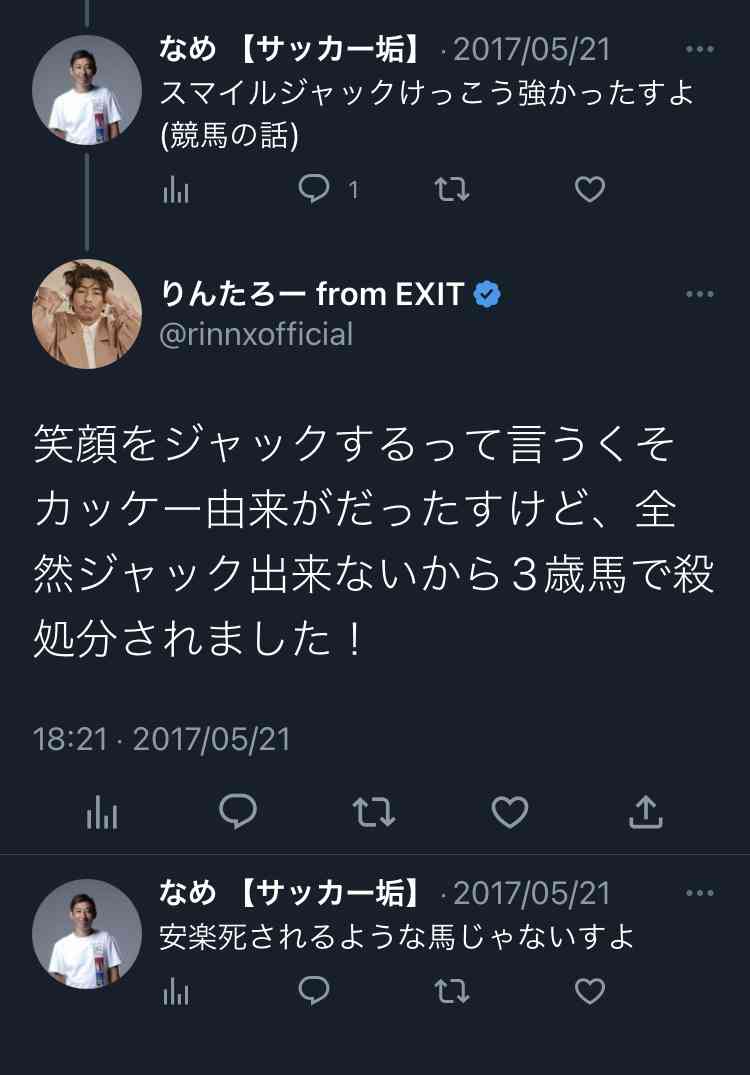Open なめ's avatar beside the スマイルジャック tweet
Viewport: 750px width, 1075px height.
87,90
